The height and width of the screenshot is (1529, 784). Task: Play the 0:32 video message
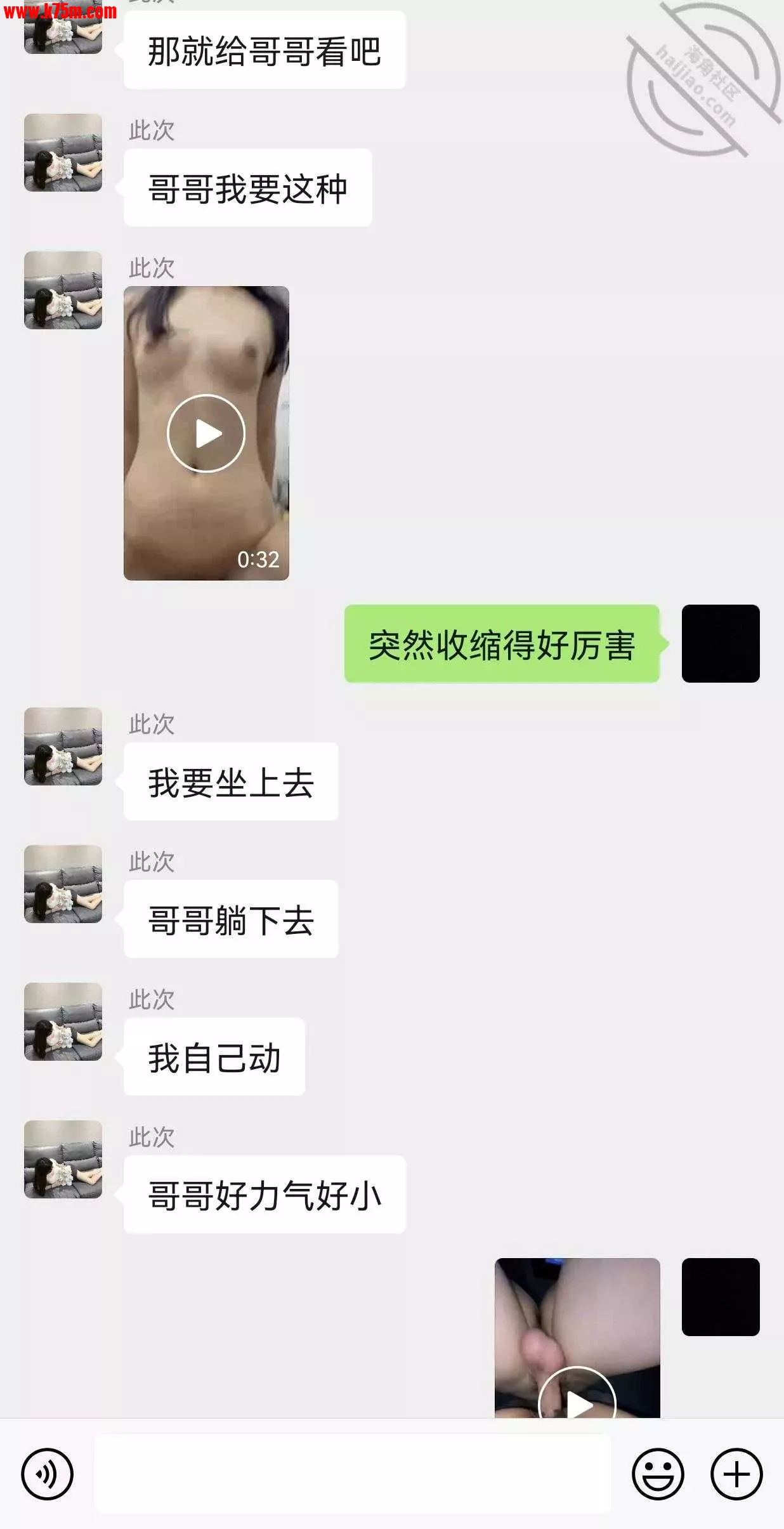click(x=206, y=433)
